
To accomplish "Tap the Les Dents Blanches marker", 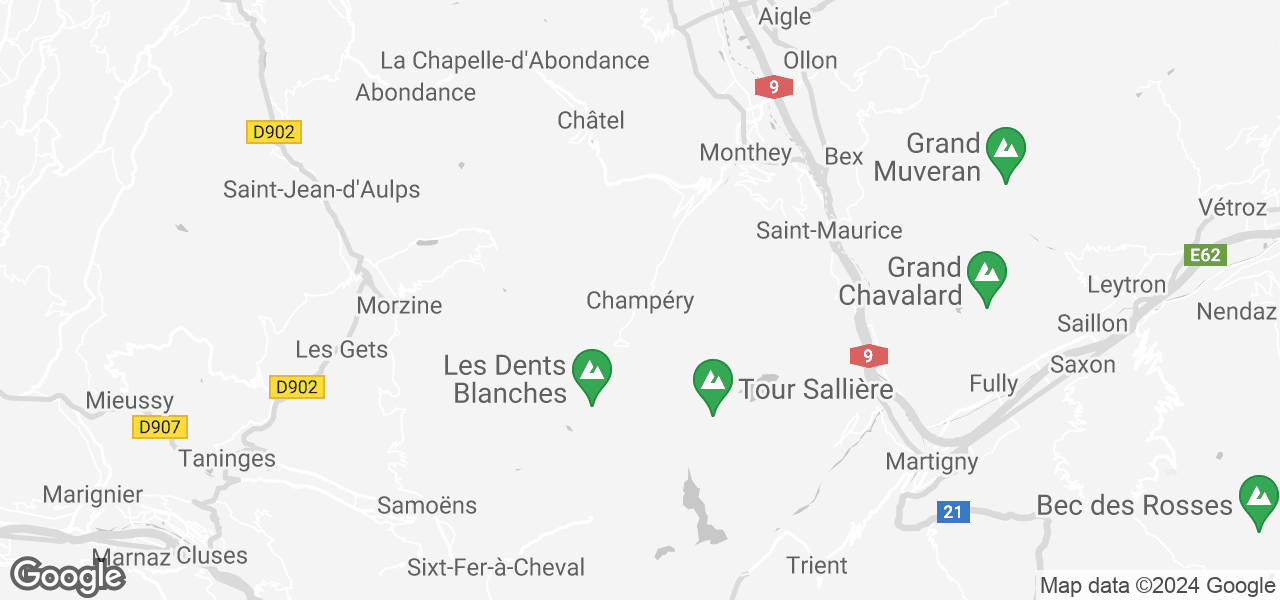I will (592, 374).
